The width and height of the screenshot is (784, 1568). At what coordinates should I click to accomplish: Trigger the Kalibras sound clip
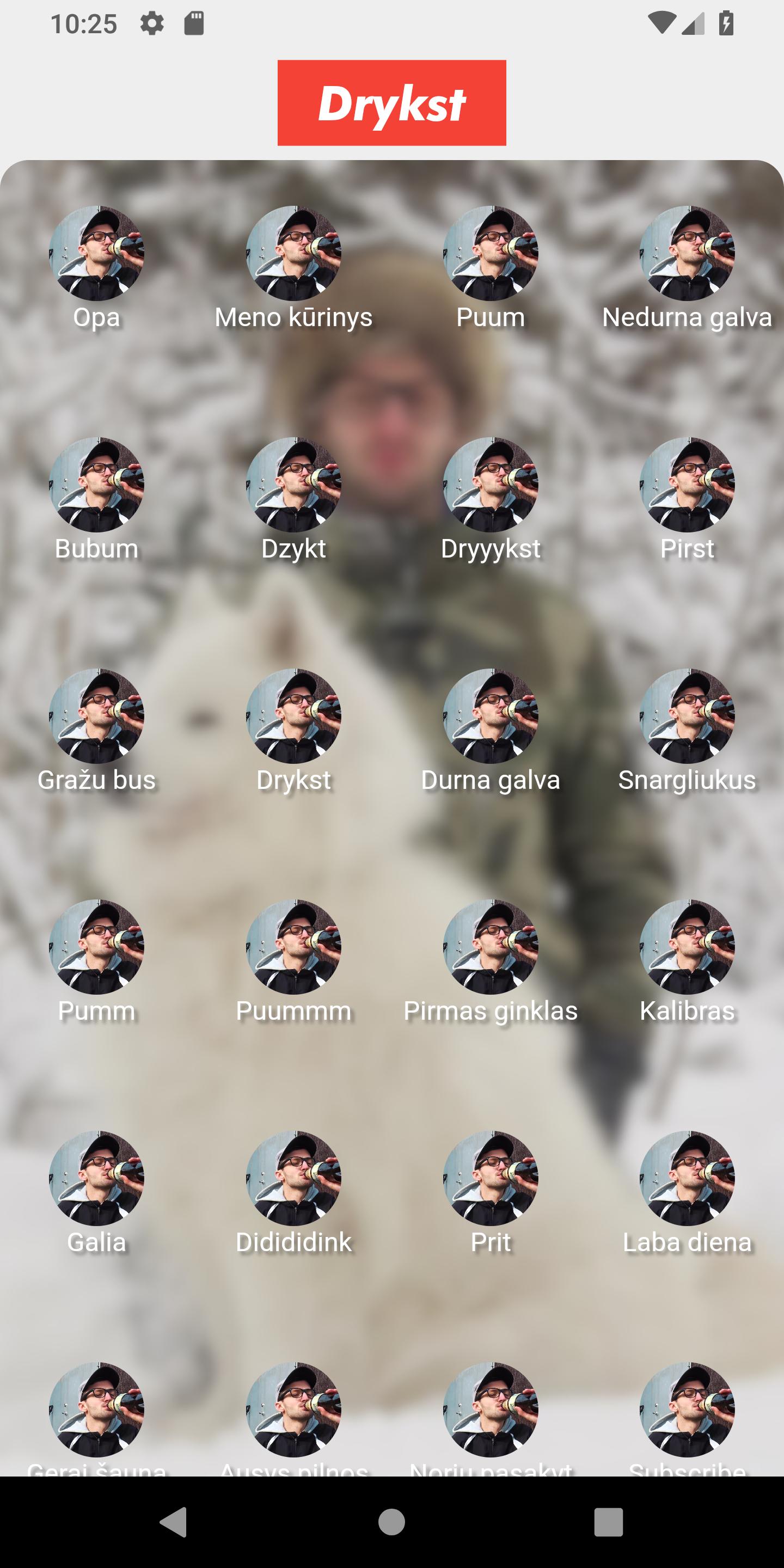pos(687,947)
